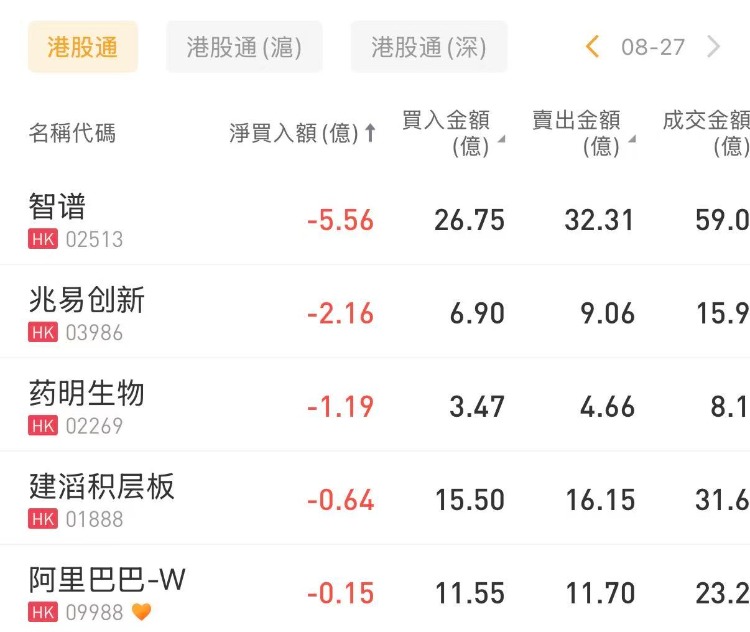Open the 兆易创新 03986 stock row
Image resolution: width=750 pixels, height=632 pixels.
pos(375,311)
